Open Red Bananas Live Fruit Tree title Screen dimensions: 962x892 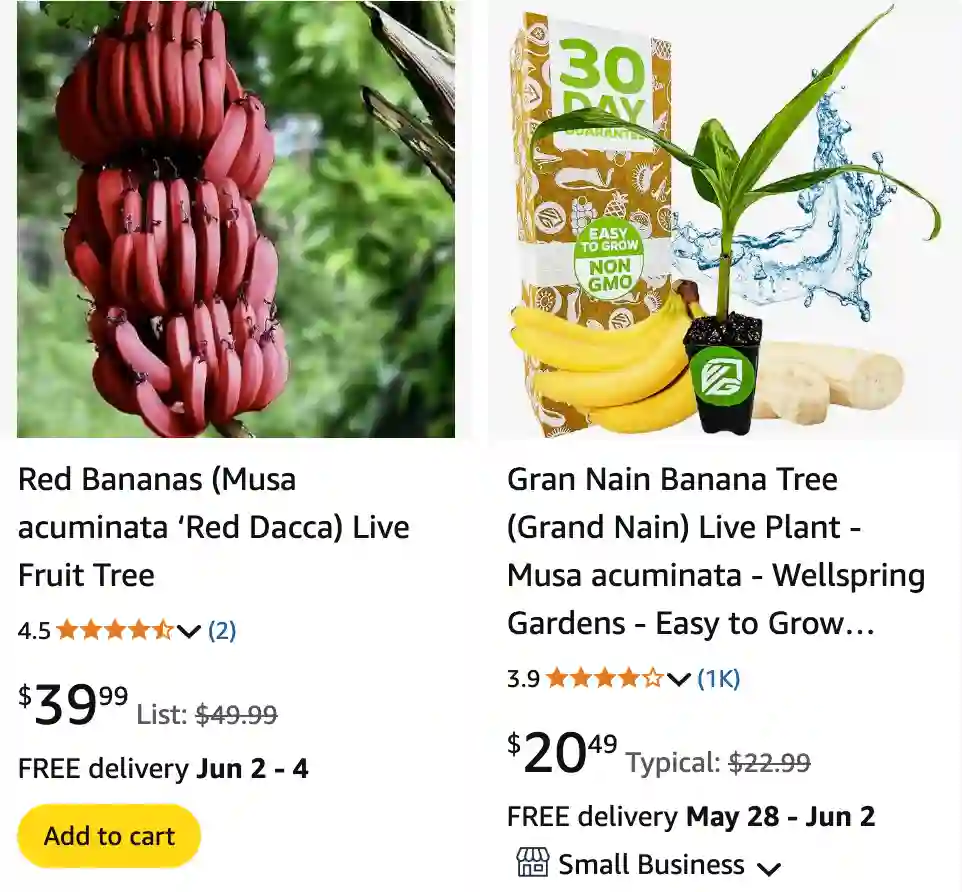click(x=213, y=527)
